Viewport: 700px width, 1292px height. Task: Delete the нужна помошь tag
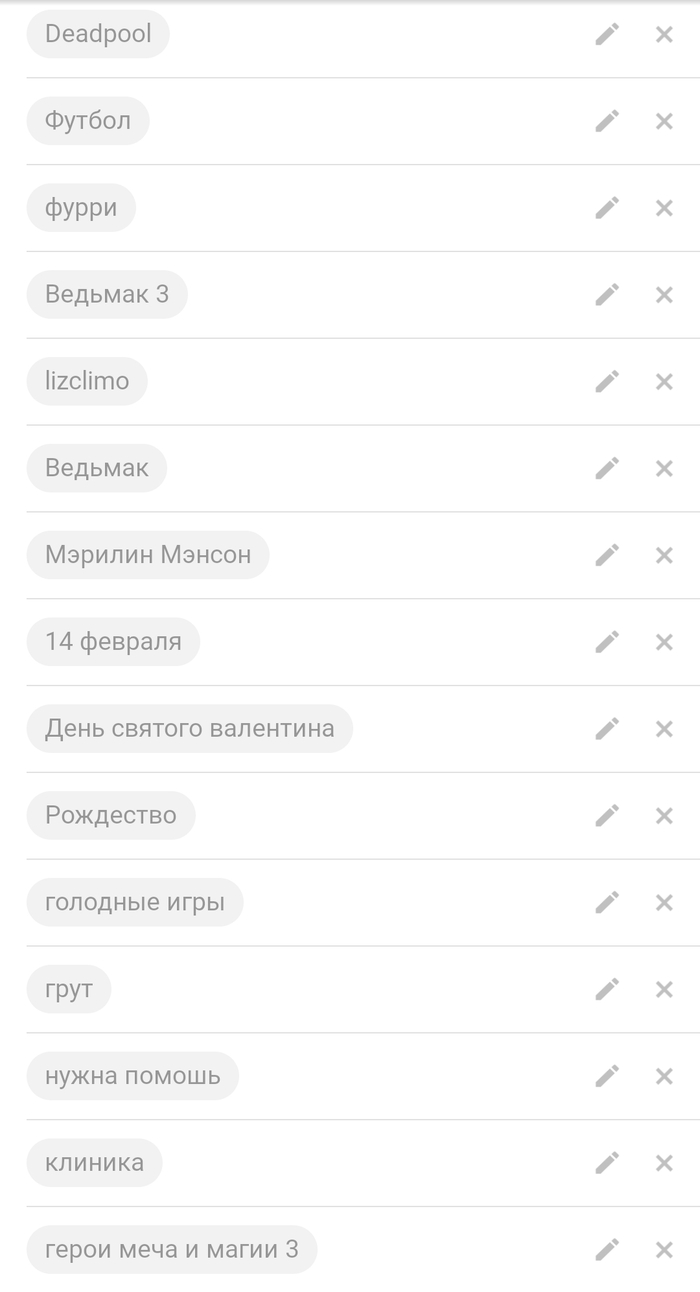pos(664,1076)
